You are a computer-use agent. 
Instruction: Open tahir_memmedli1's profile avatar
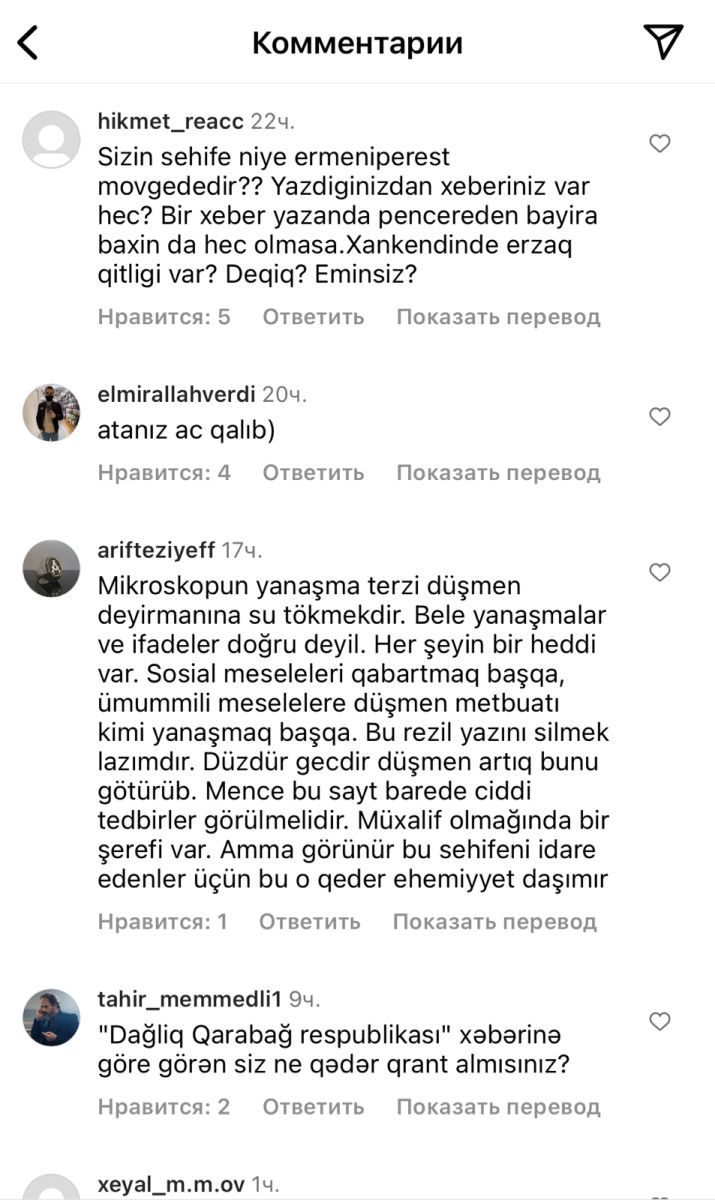51,1017
